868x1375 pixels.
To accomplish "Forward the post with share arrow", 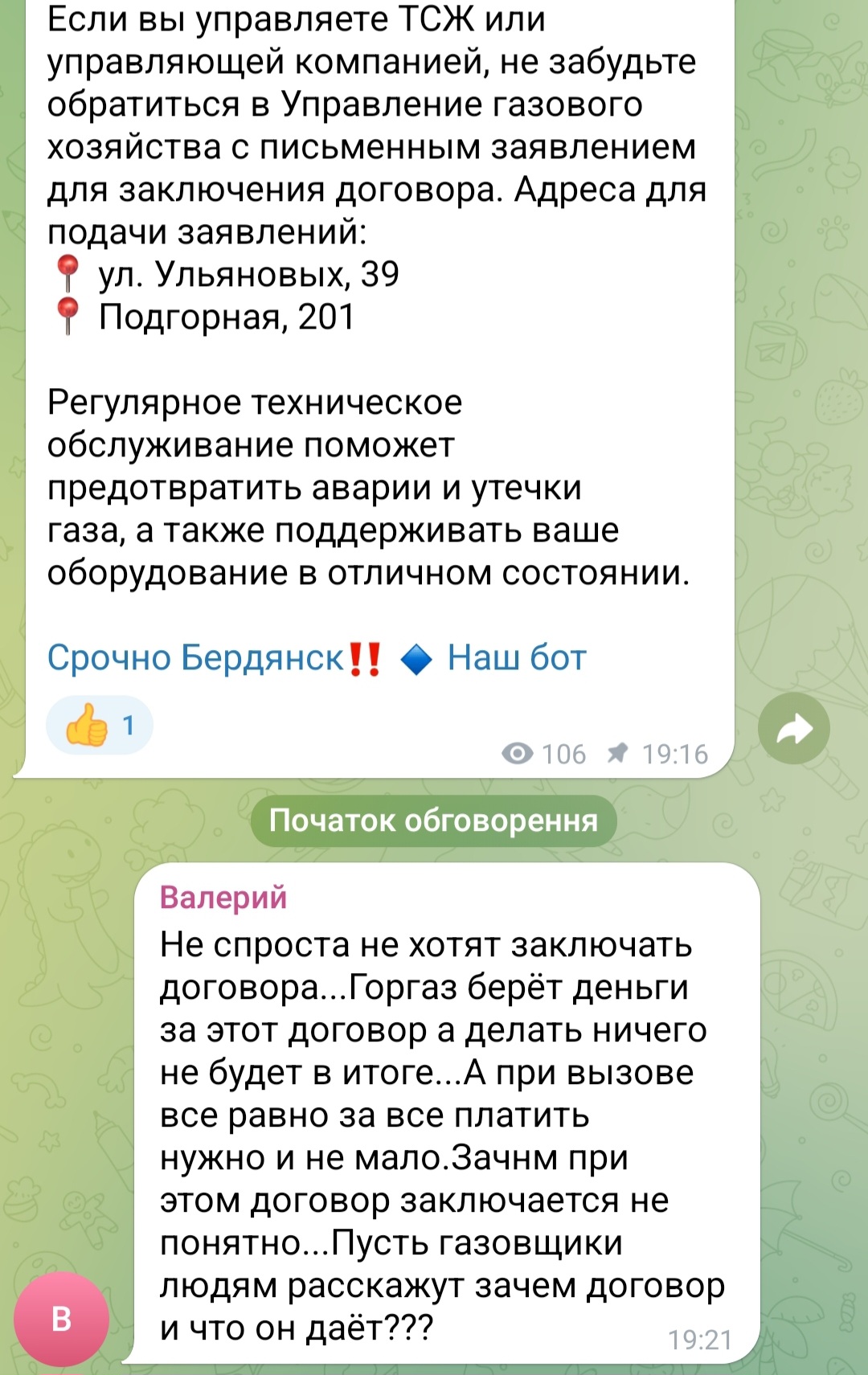I will click(x=793, y=729).
